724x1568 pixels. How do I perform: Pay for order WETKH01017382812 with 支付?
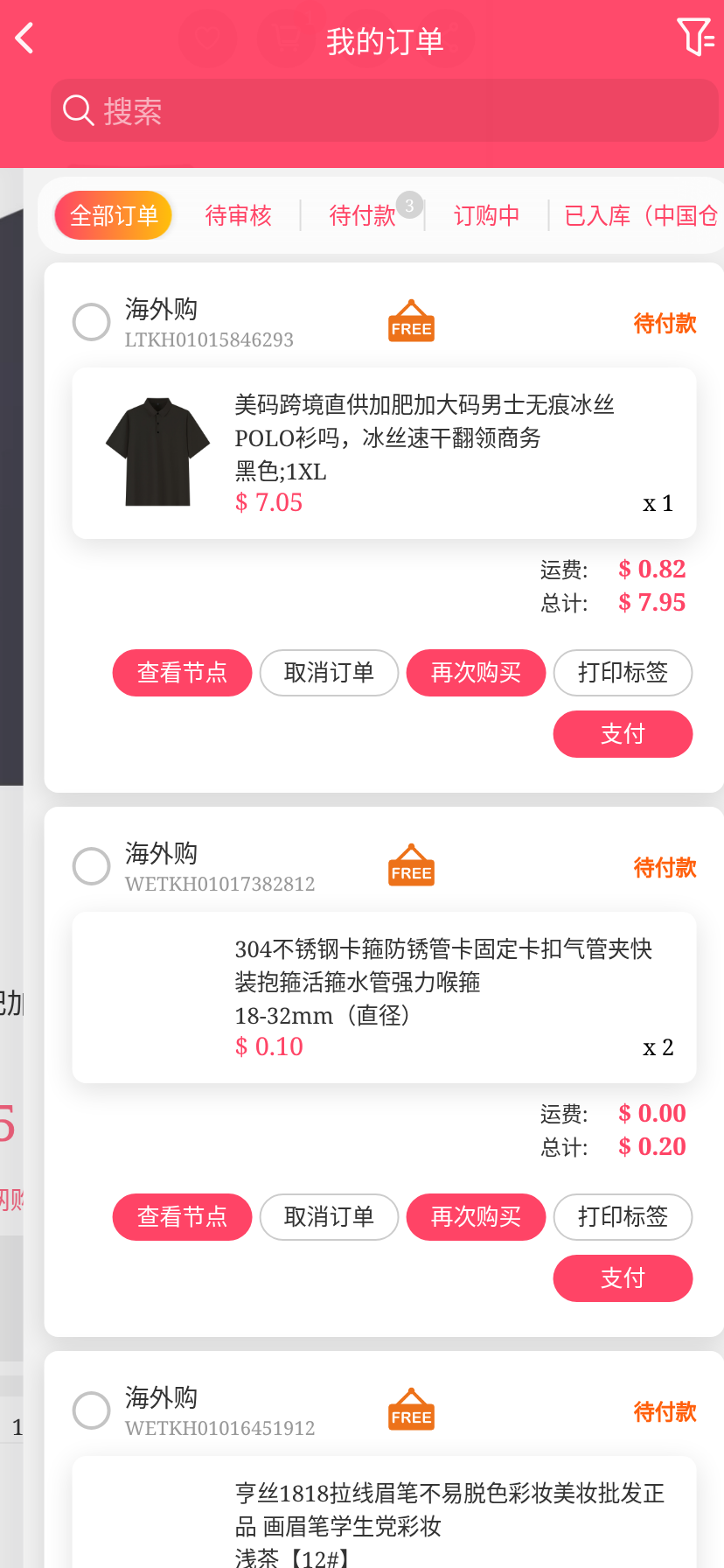click(x=623, y=1278)
